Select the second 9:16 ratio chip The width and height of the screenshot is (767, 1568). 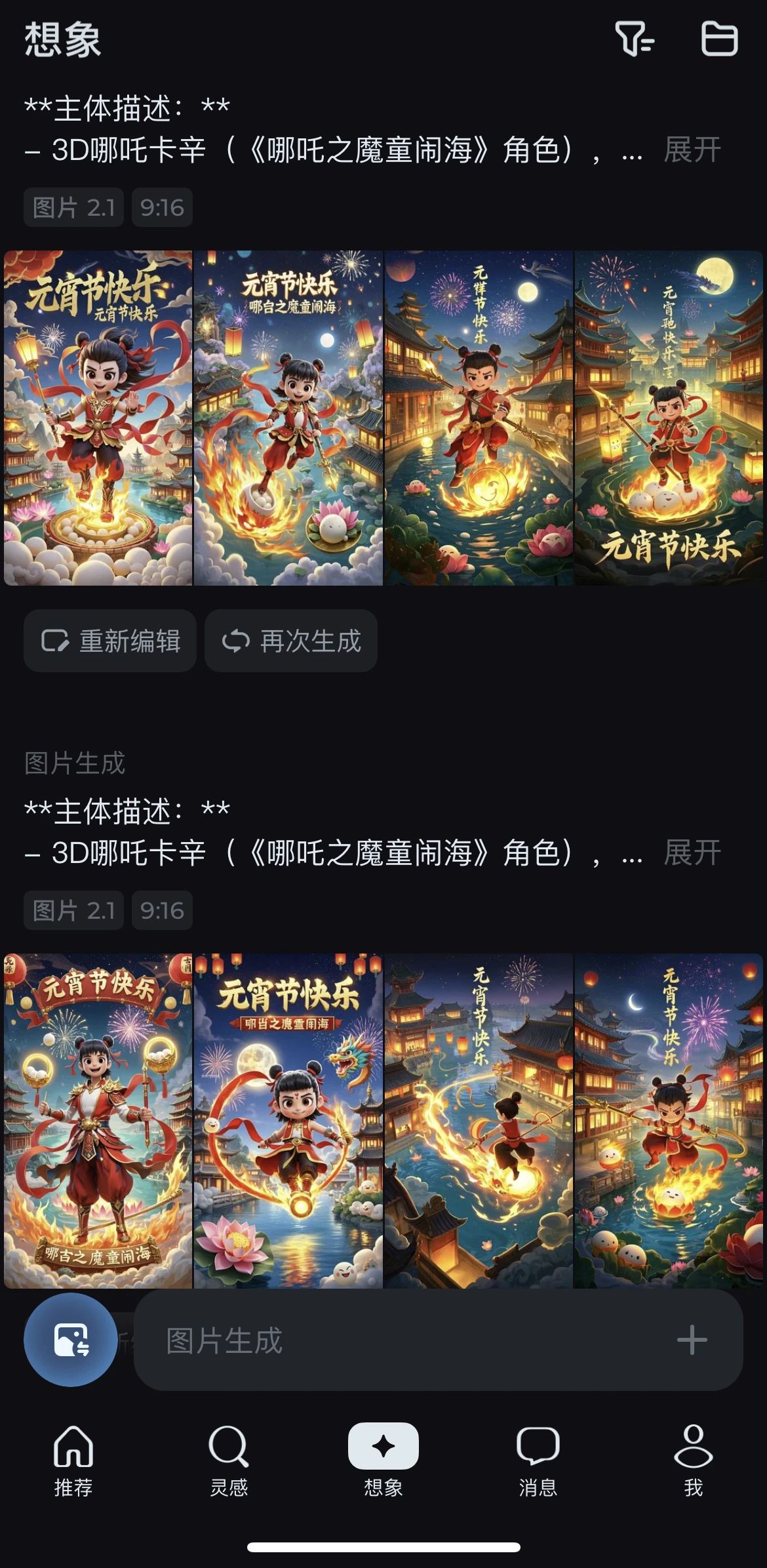[x=161, y=910]
